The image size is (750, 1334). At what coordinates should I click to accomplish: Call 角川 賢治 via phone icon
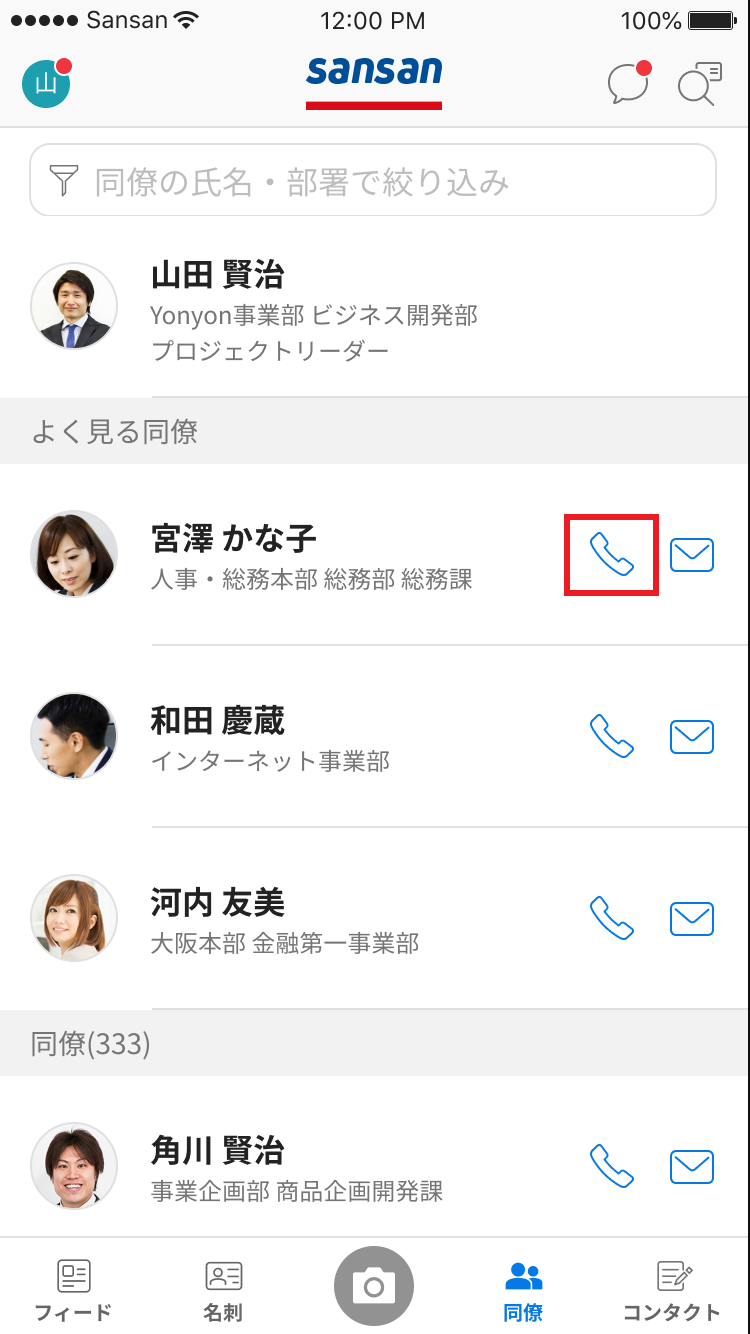[611, 1166]
